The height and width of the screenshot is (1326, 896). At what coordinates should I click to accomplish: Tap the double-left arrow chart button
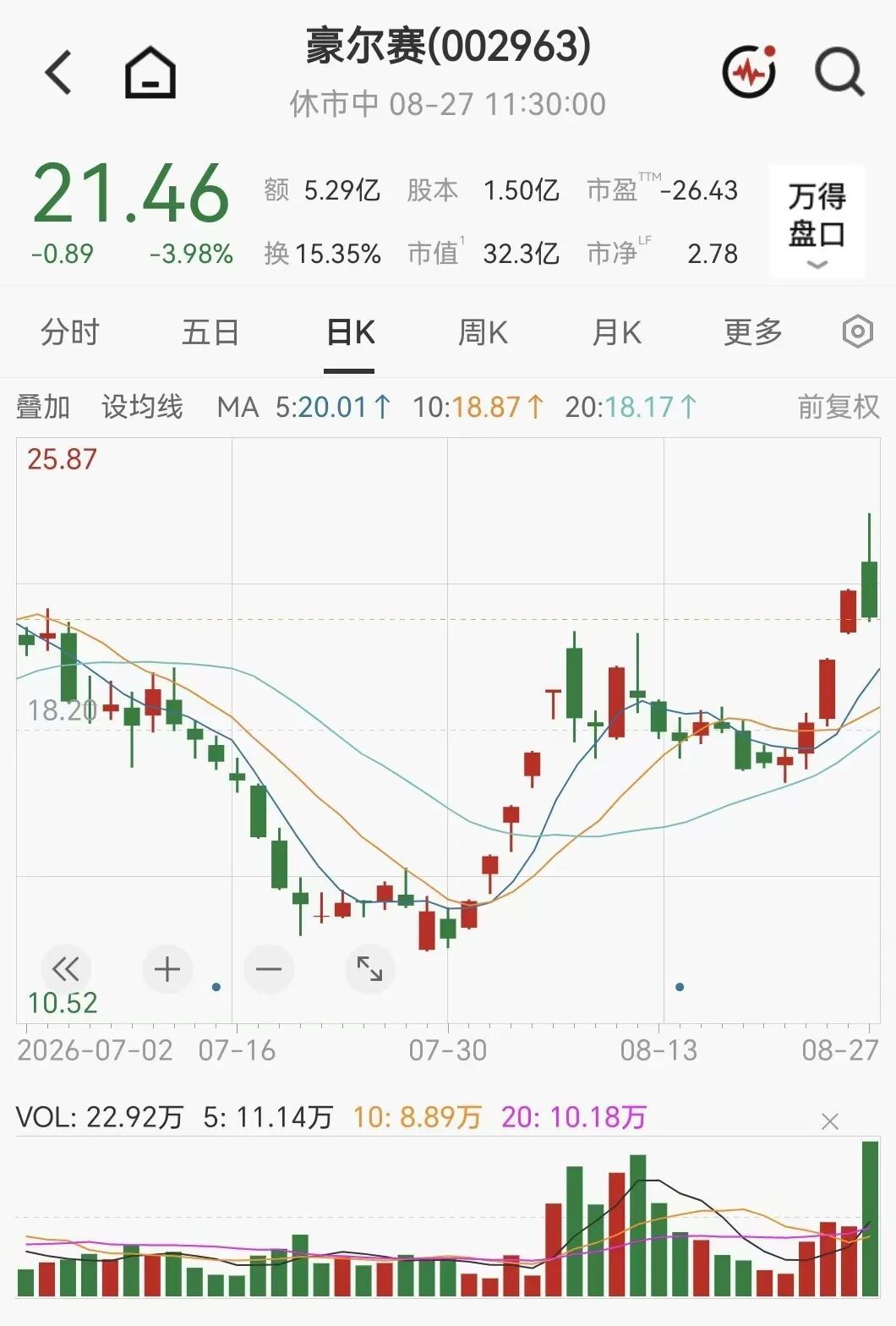pos(65,968)
